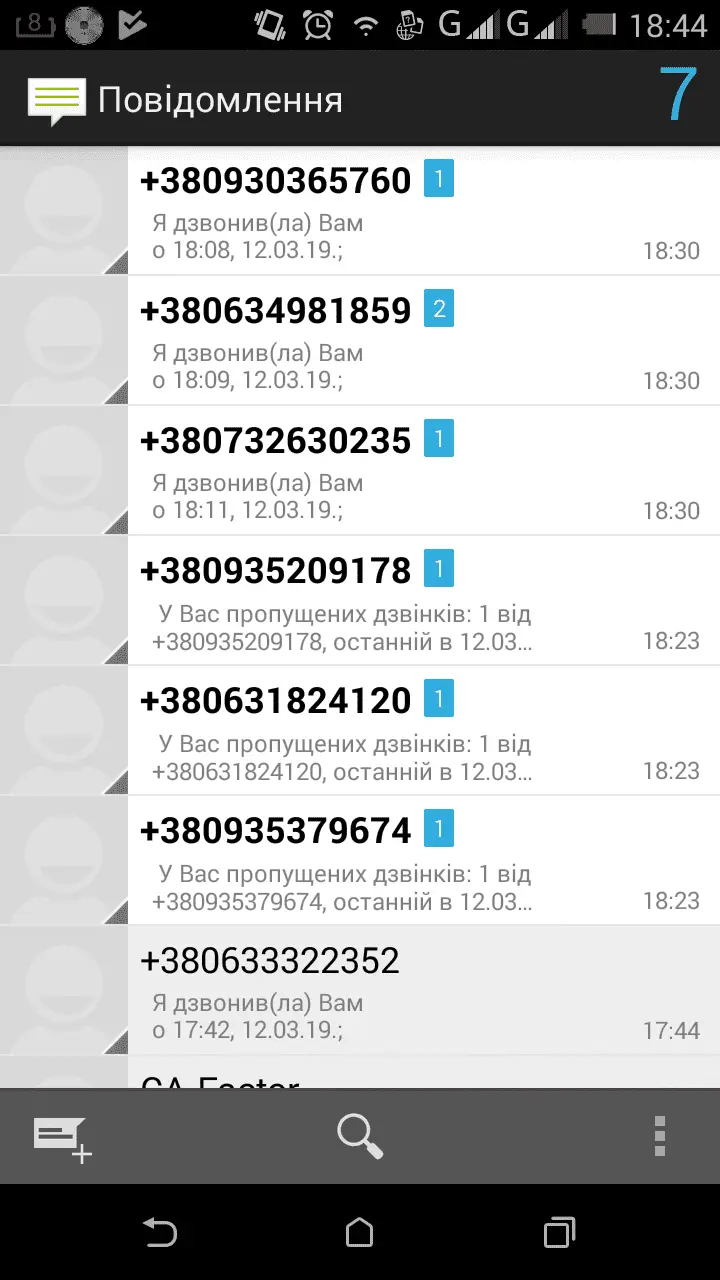The height and width of the screenshot is (1280, 720).
Task: Open the missed call message from +380935379674
Action: coord(420,862)
